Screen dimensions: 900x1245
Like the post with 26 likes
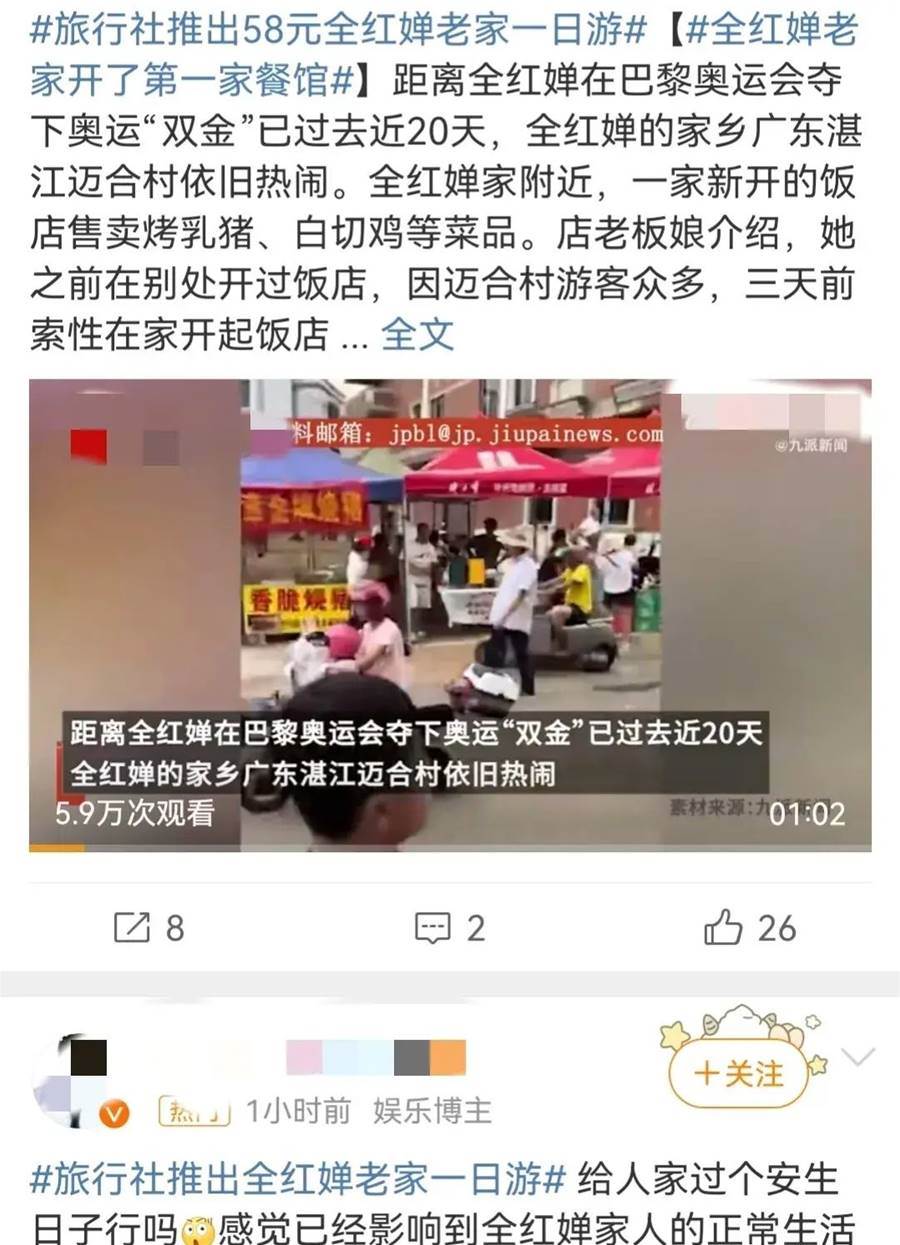click(x=750, y=928)
